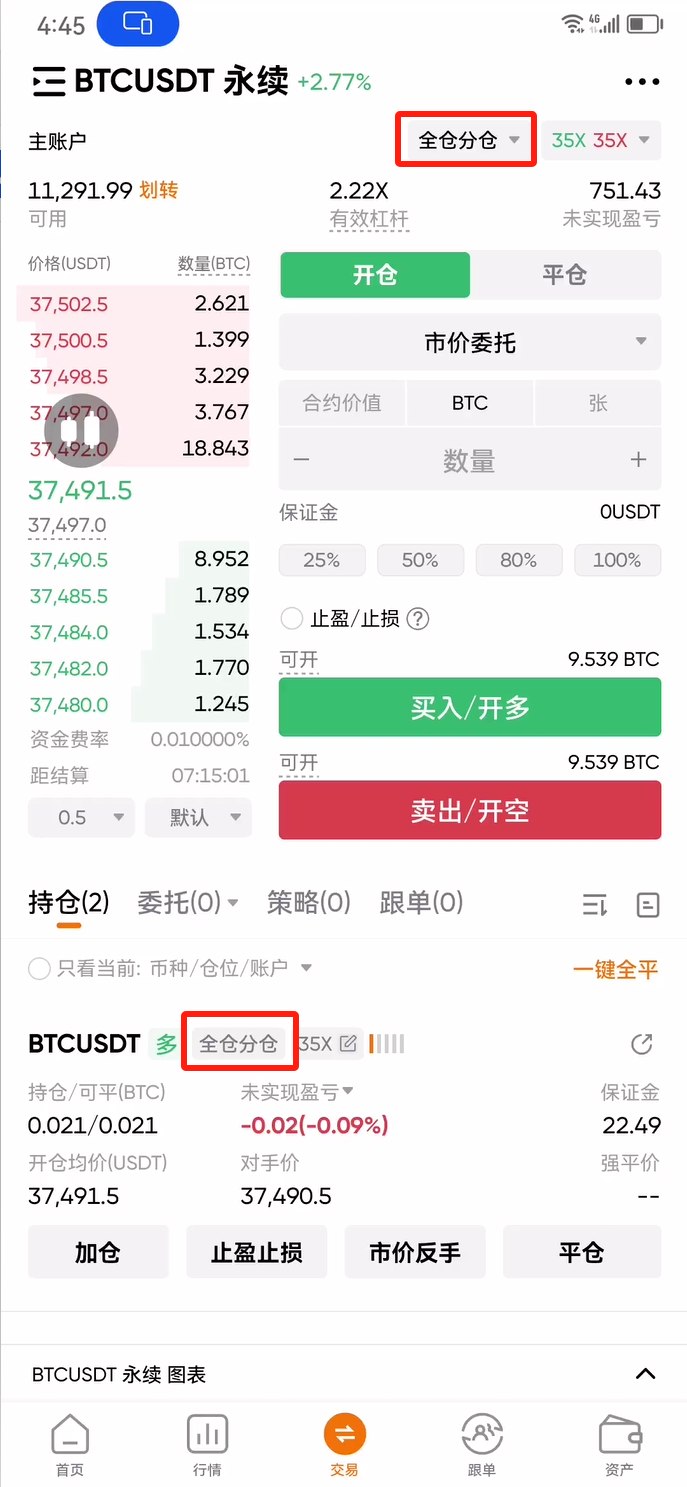Select the 50% margin chip

[x=420, y=560]
